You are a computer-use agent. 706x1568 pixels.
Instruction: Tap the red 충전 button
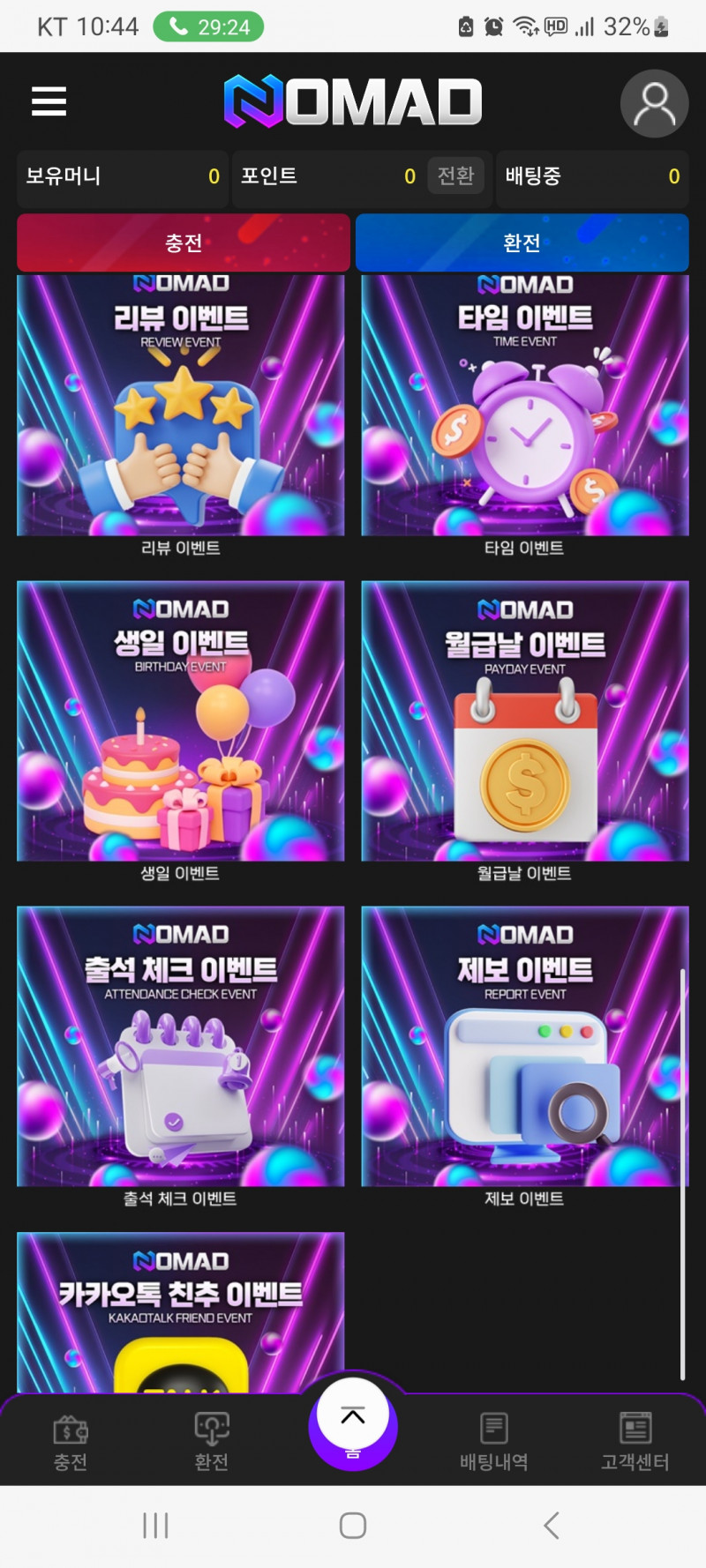[x=184, y=243]
